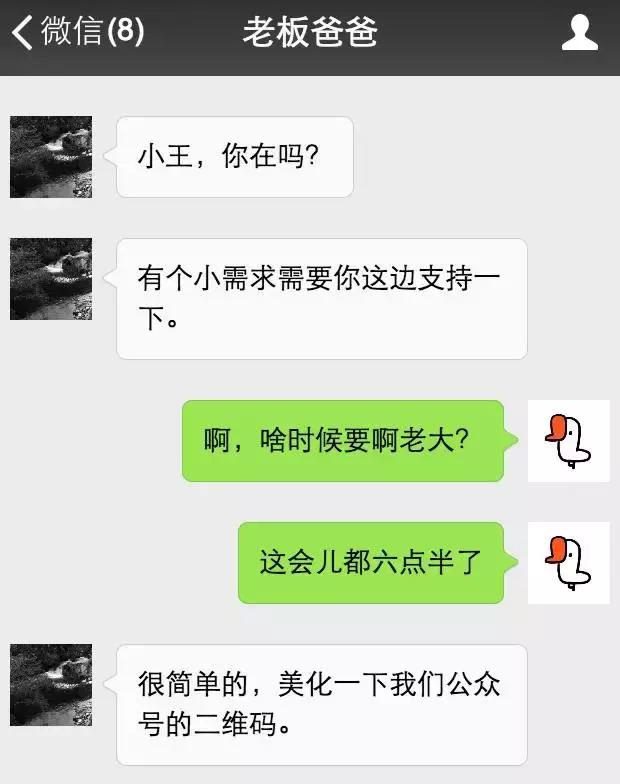Viewport: 620px width, 784px height.
Task: Open the boss's avatar beside "小王，你在吗?"
Action: 51,157
